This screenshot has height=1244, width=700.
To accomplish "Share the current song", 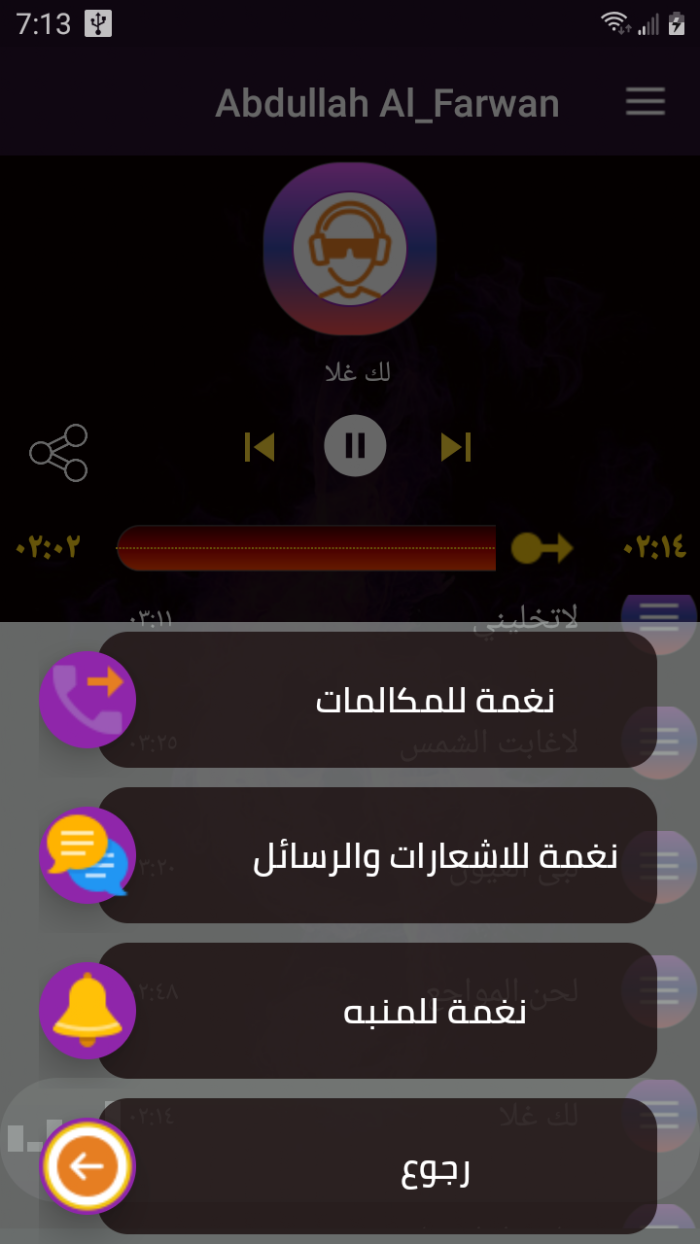I will [59, 452].
